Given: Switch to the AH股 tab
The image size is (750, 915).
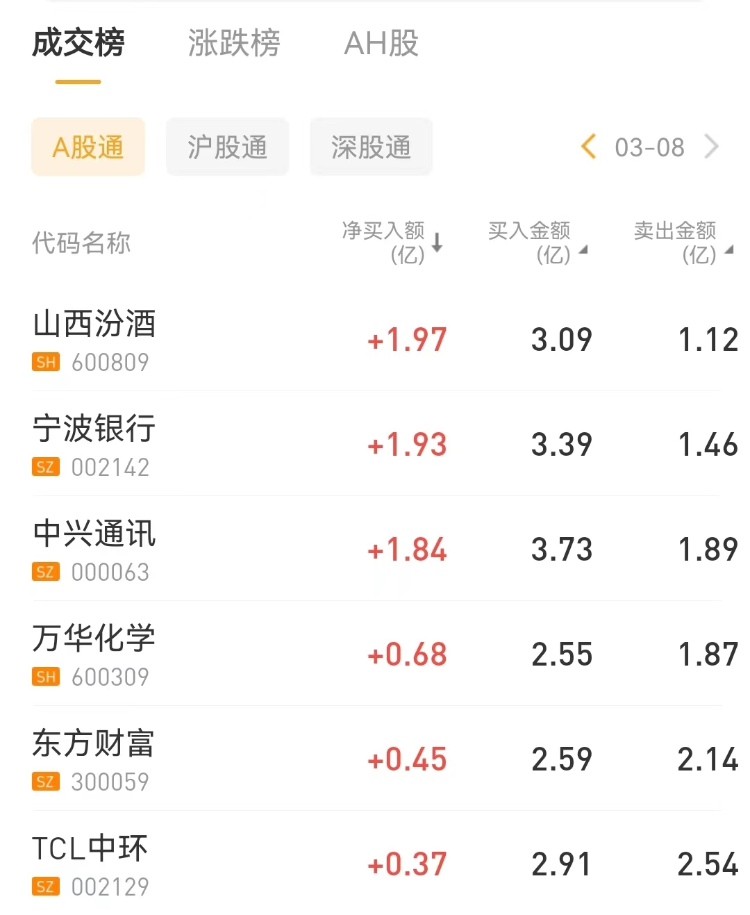Looking at the screenshot, I should click(381, 44).
